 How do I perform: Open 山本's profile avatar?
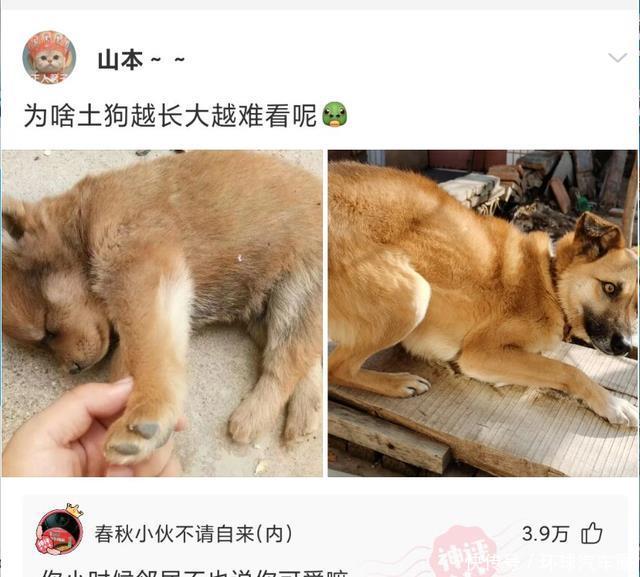(x=49, y=56)
